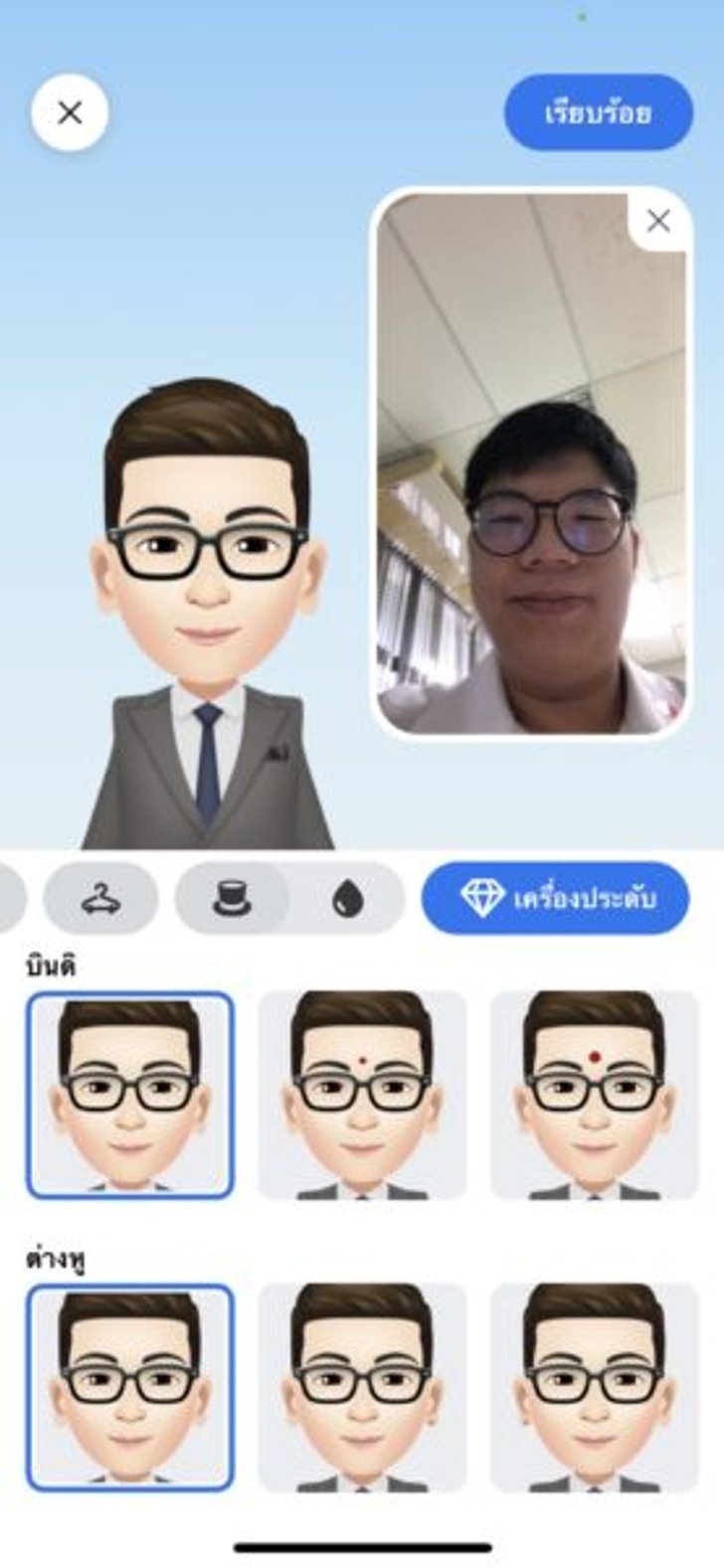The width and height of the screenshot is (724, 1568).
Task: Pick the third earring option
Action: 594,1387
